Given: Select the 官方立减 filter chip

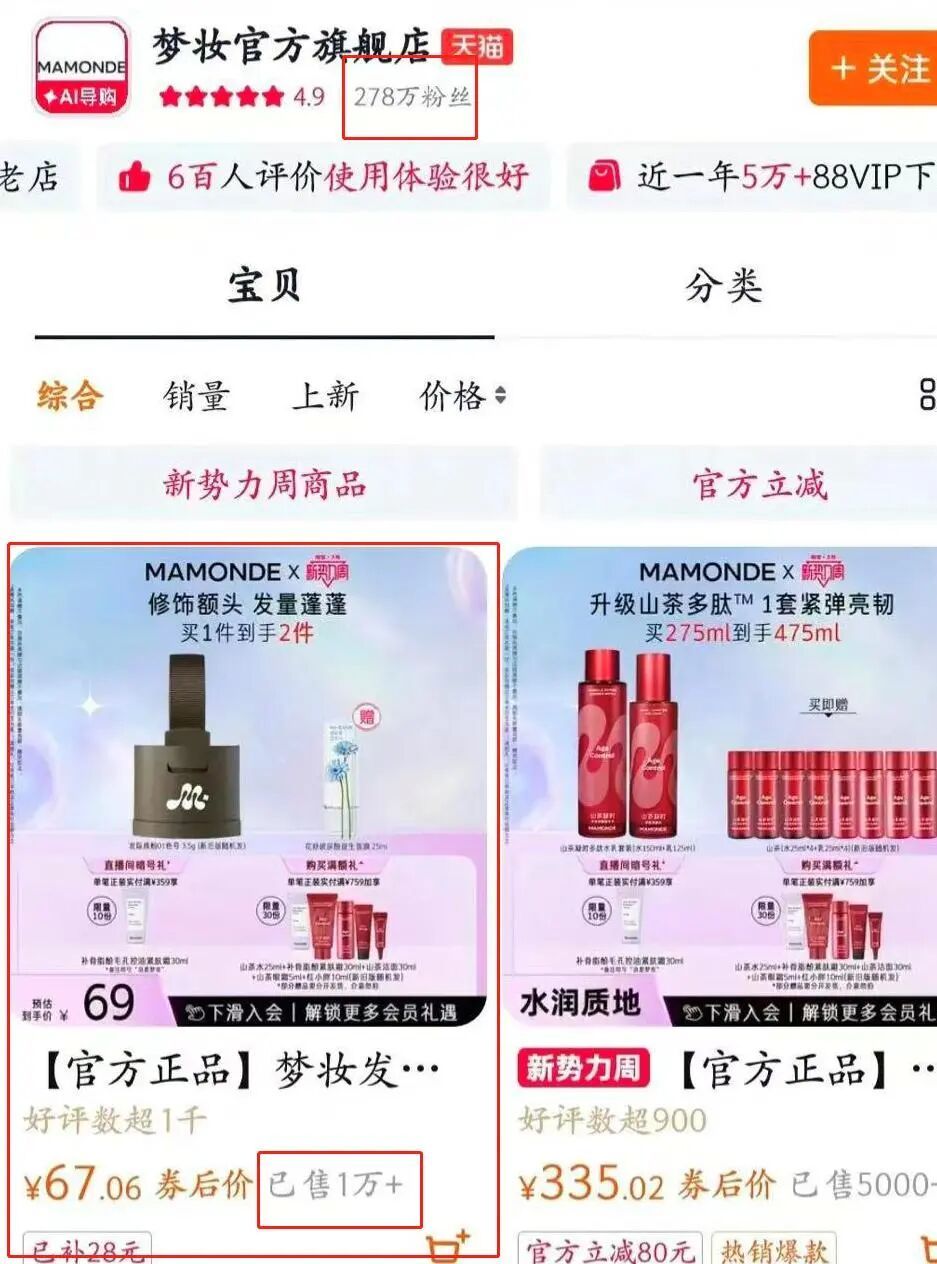Looking at the screenshot, I should (760, 484).
